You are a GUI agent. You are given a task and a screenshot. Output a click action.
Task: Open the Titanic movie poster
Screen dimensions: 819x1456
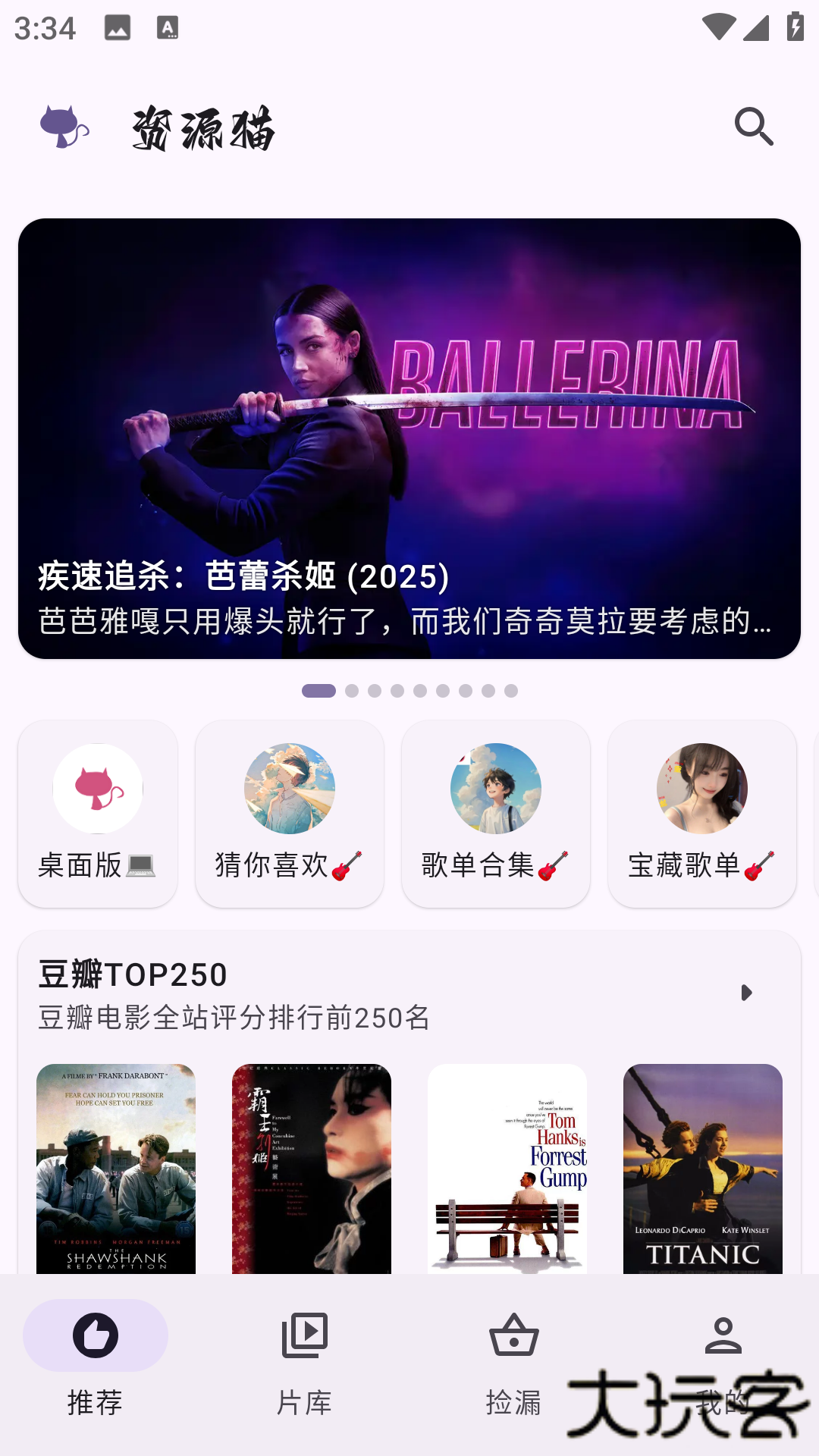pos(703,1168)
